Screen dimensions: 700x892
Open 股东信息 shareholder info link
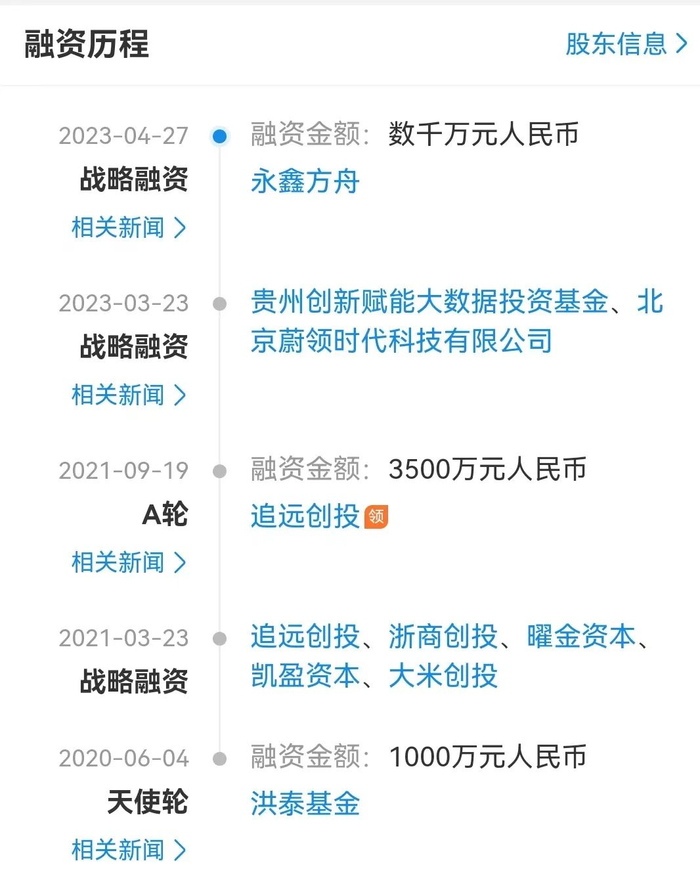tap(626, 44)
